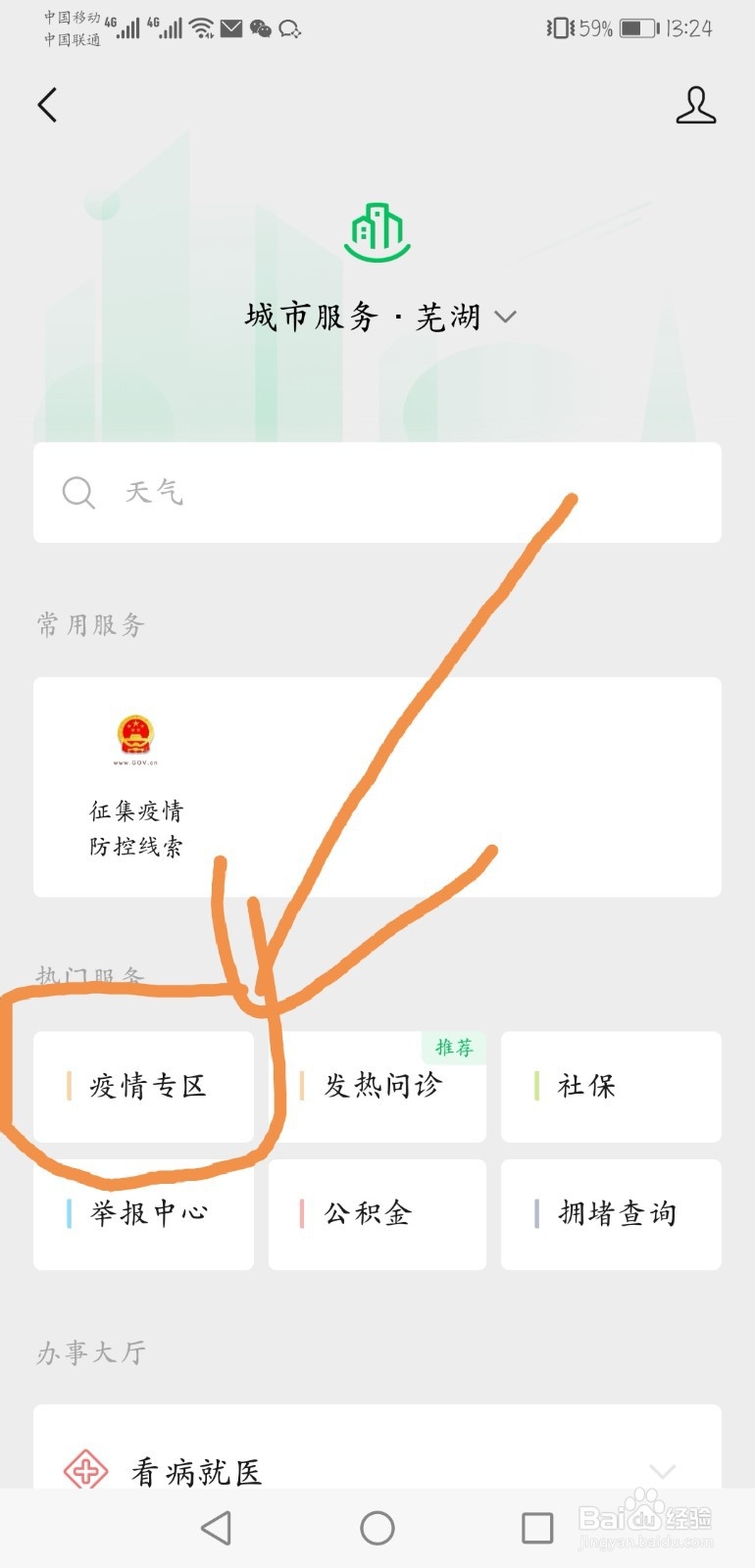Tap the Wi-Fi icon in the status bar
The image size is (755, 1568).
coord(203,27)
